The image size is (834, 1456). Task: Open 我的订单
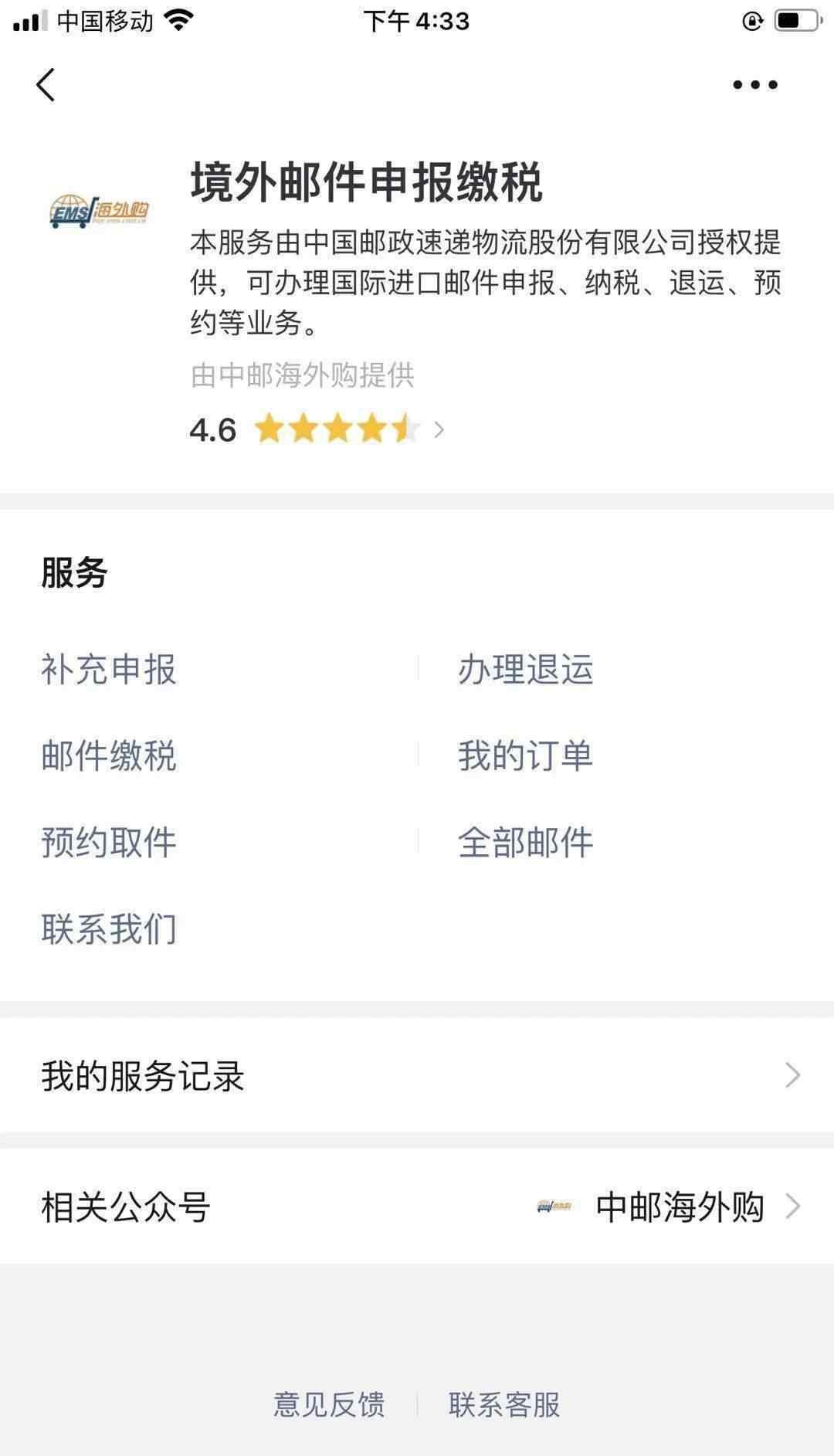(525, 755)
